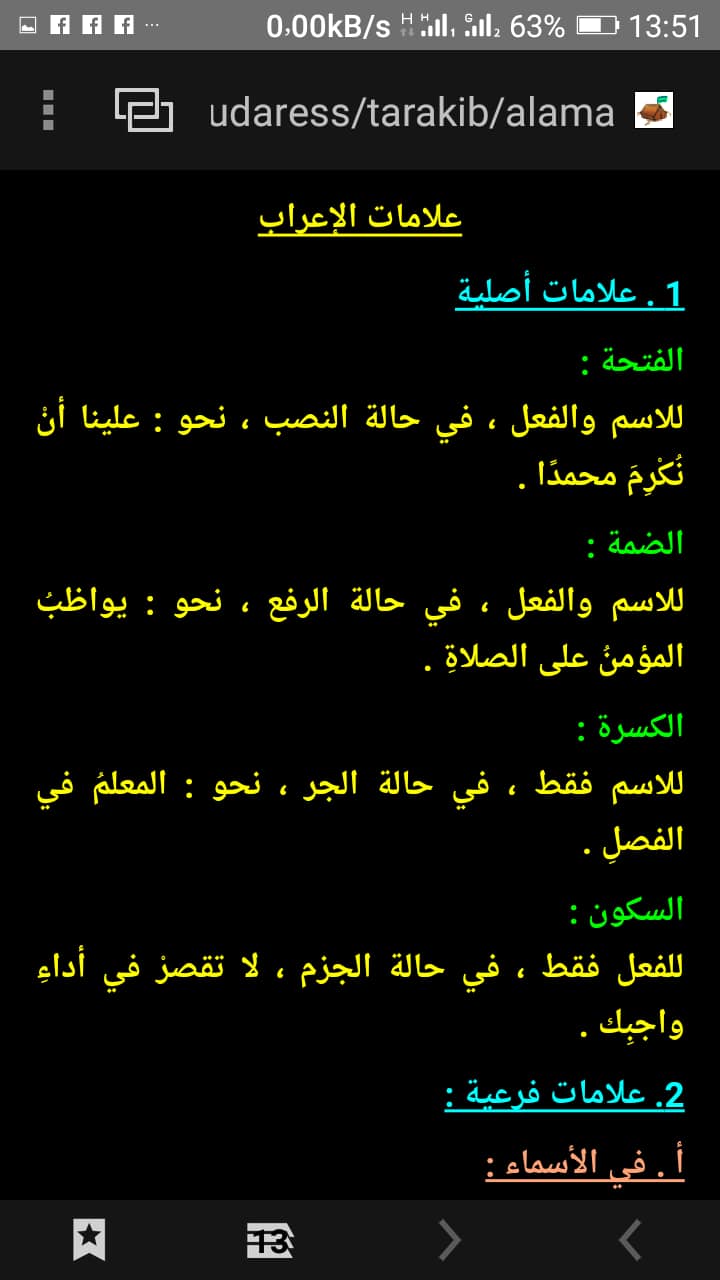Open the tabs counter showing 13
The width and height of the screenshot is (720, 1280).
[x=269, y=1240]
